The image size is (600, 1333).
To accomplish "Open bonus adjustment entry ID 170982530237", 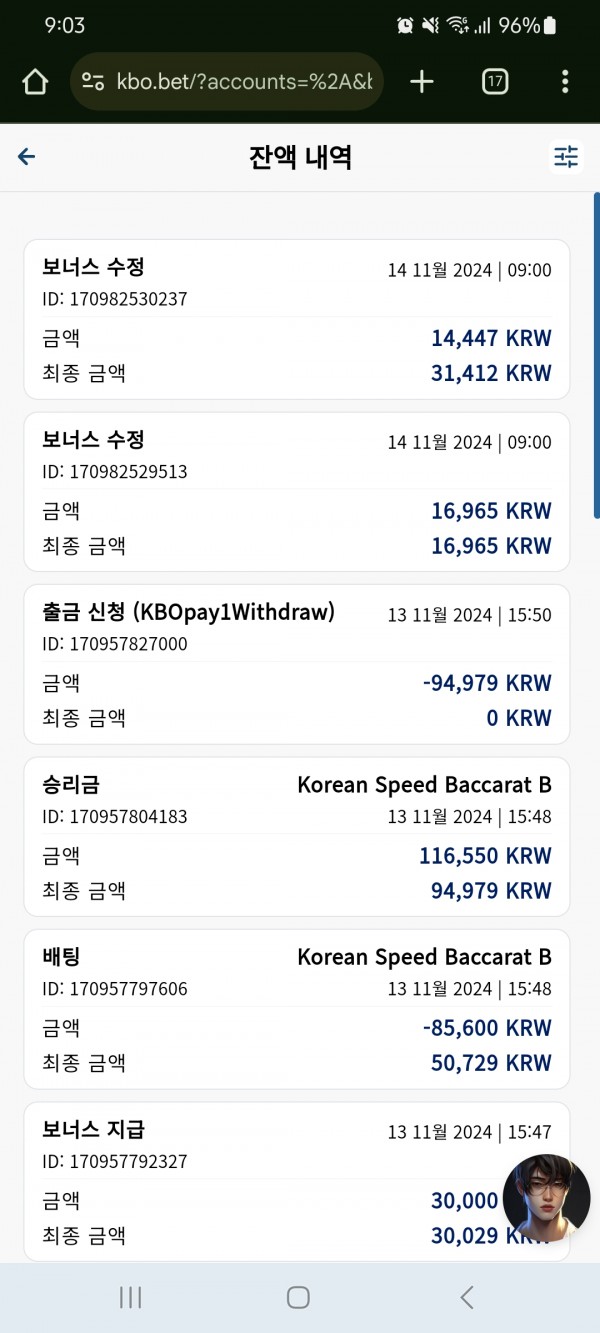I will pyautogui.click(x=297, y=319).
